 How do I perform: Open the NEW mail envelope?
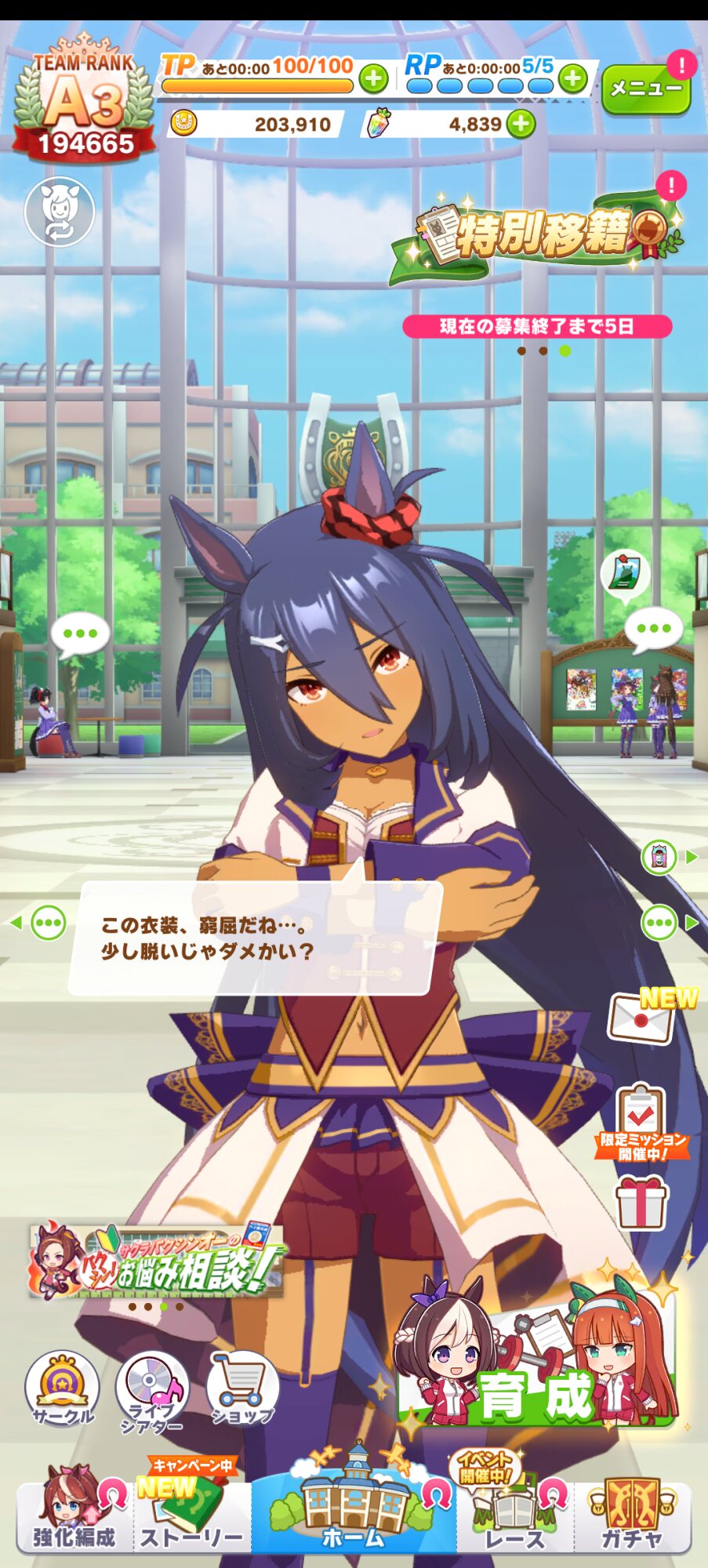click(641, 1018)
